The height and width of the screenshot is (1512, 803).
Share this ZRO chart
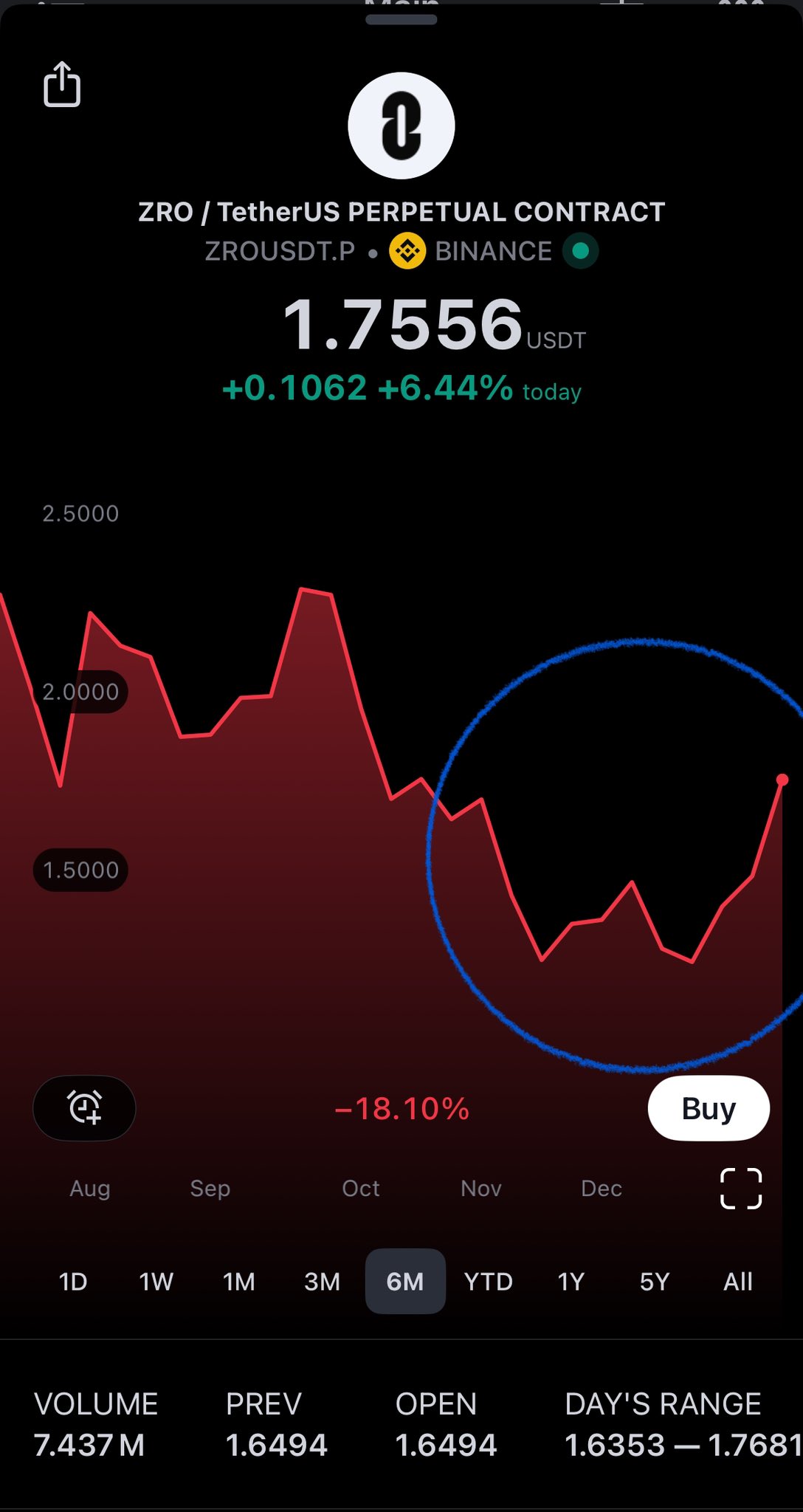pyautogui.click(x=62, y=84)
